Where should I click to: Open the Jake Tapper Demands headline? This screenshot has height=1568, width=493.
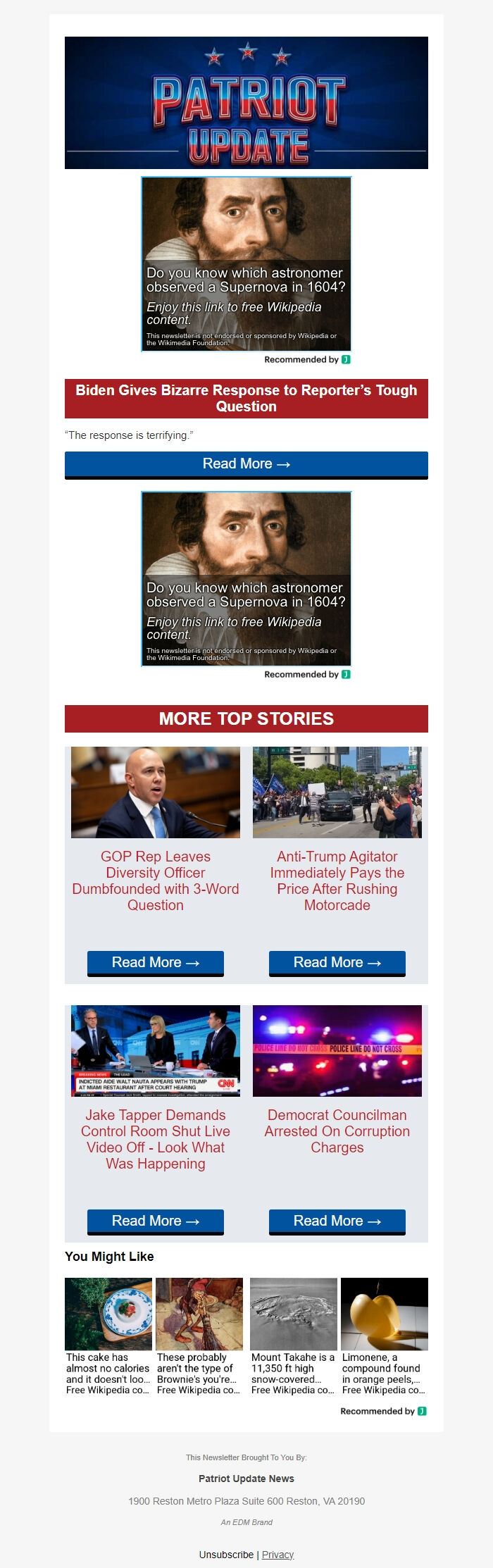[156, 1139]
